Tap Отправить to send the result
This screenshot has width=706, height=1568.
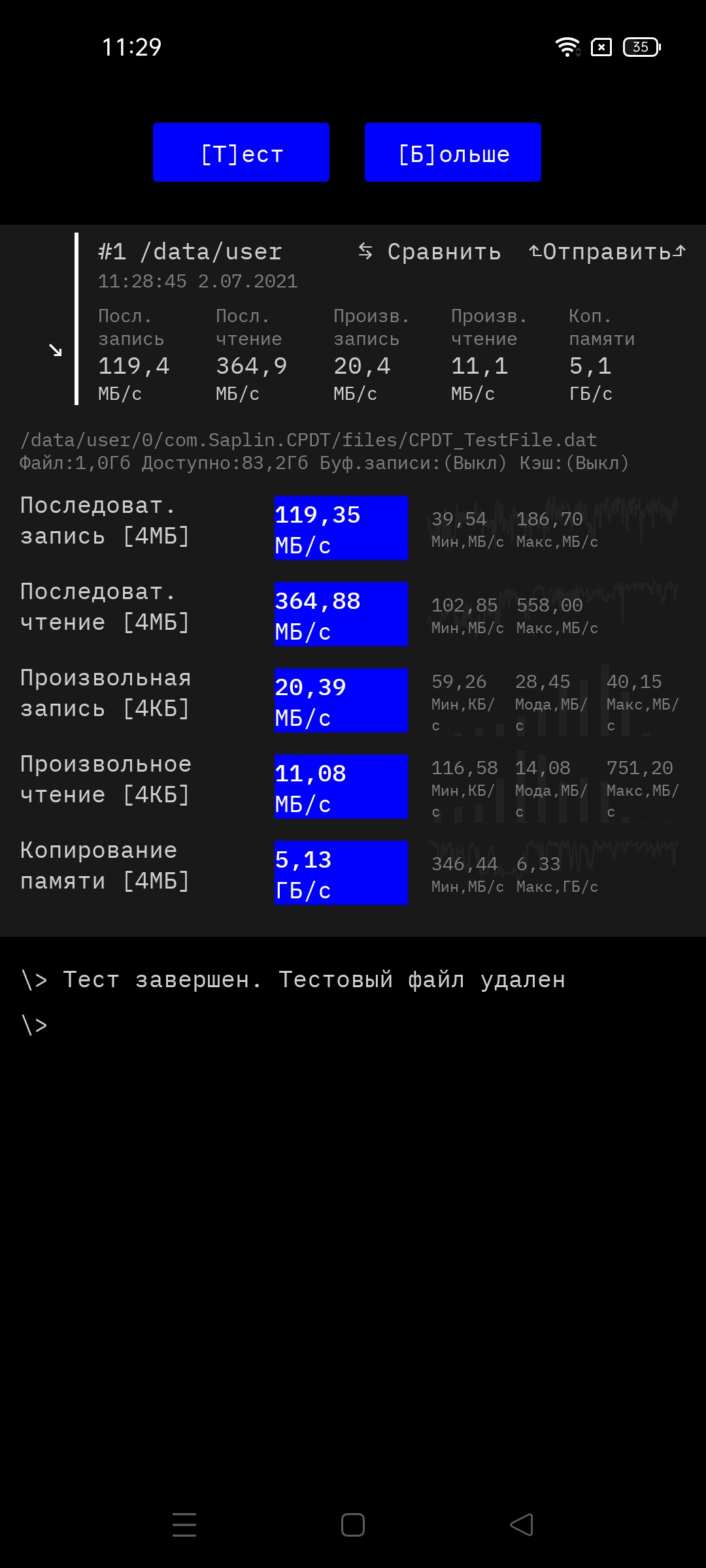tap(607, 252)
